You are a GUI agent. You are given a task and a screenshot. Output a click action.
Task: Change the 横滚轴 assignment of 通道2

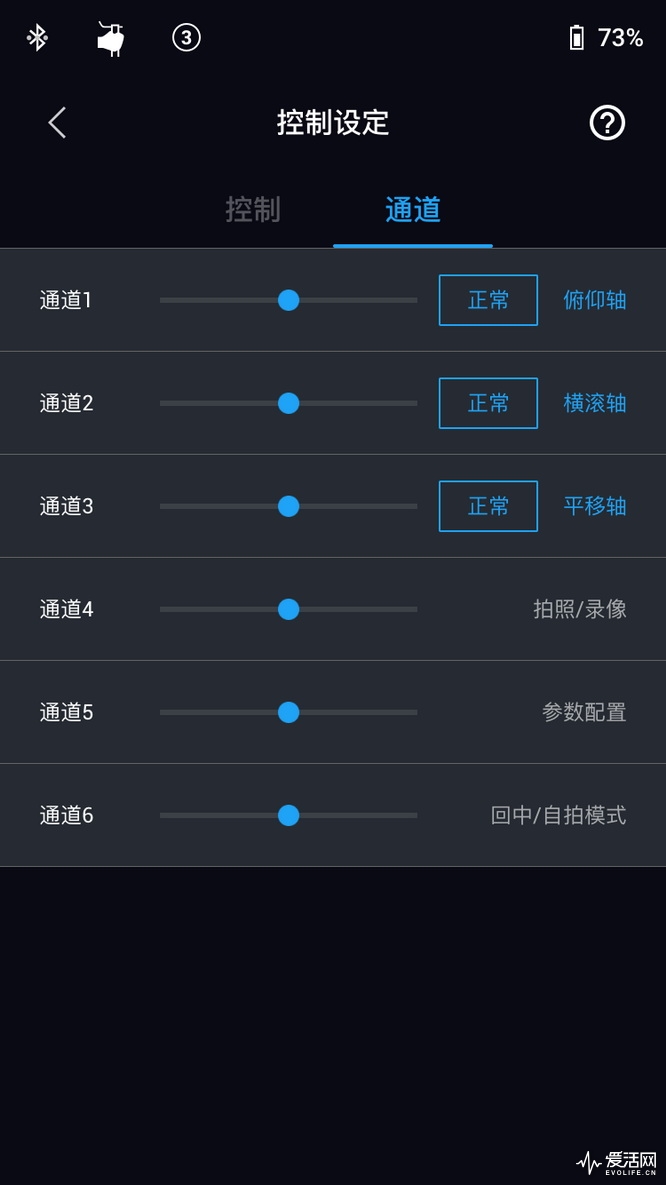click(x=595, y=403)
